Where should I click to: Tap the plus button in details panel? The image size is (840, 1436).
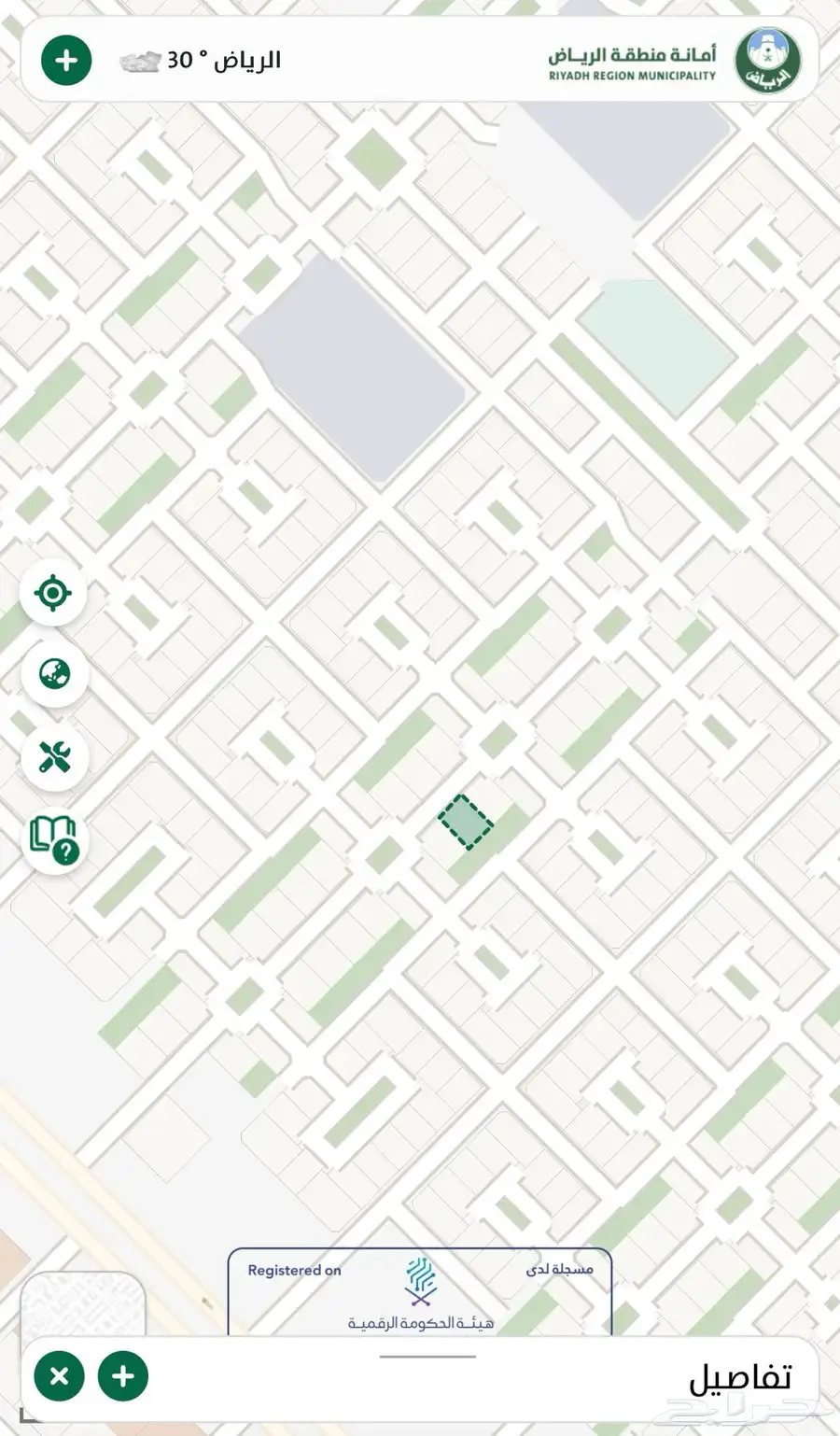tap(123, 1376)
